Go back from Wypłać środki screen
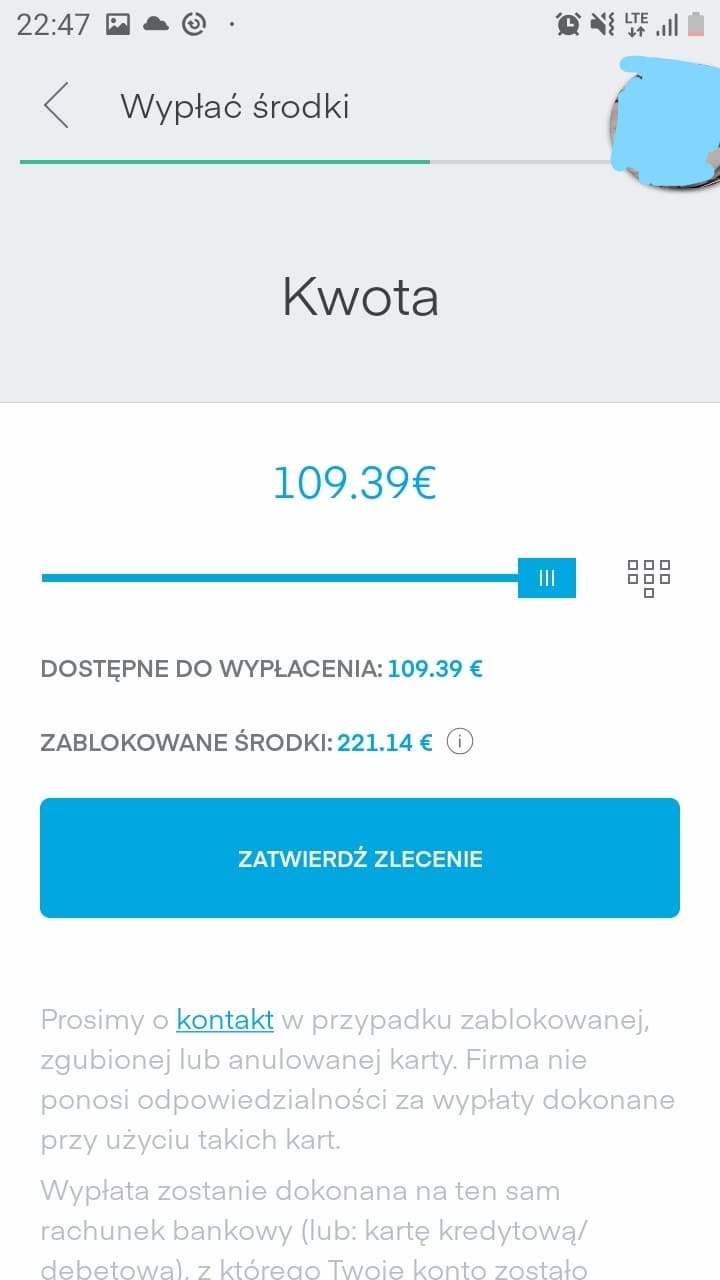Viewport: 720px width, 1280px height. pyautogui.click(x=57, y=105)
